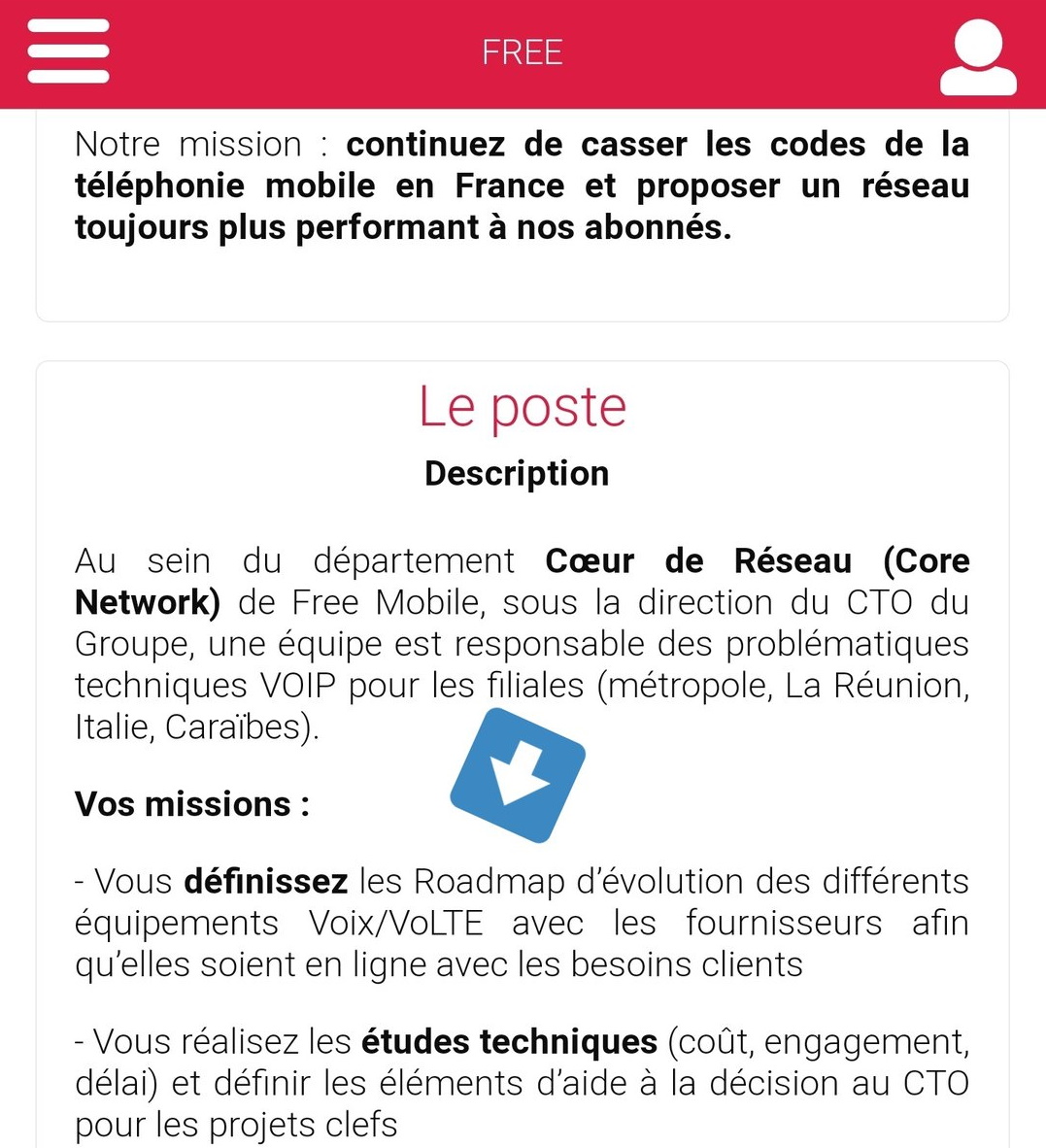Tap the blue down-arrow floating button
The image size is (1046, 1148).
click(518, 775)
